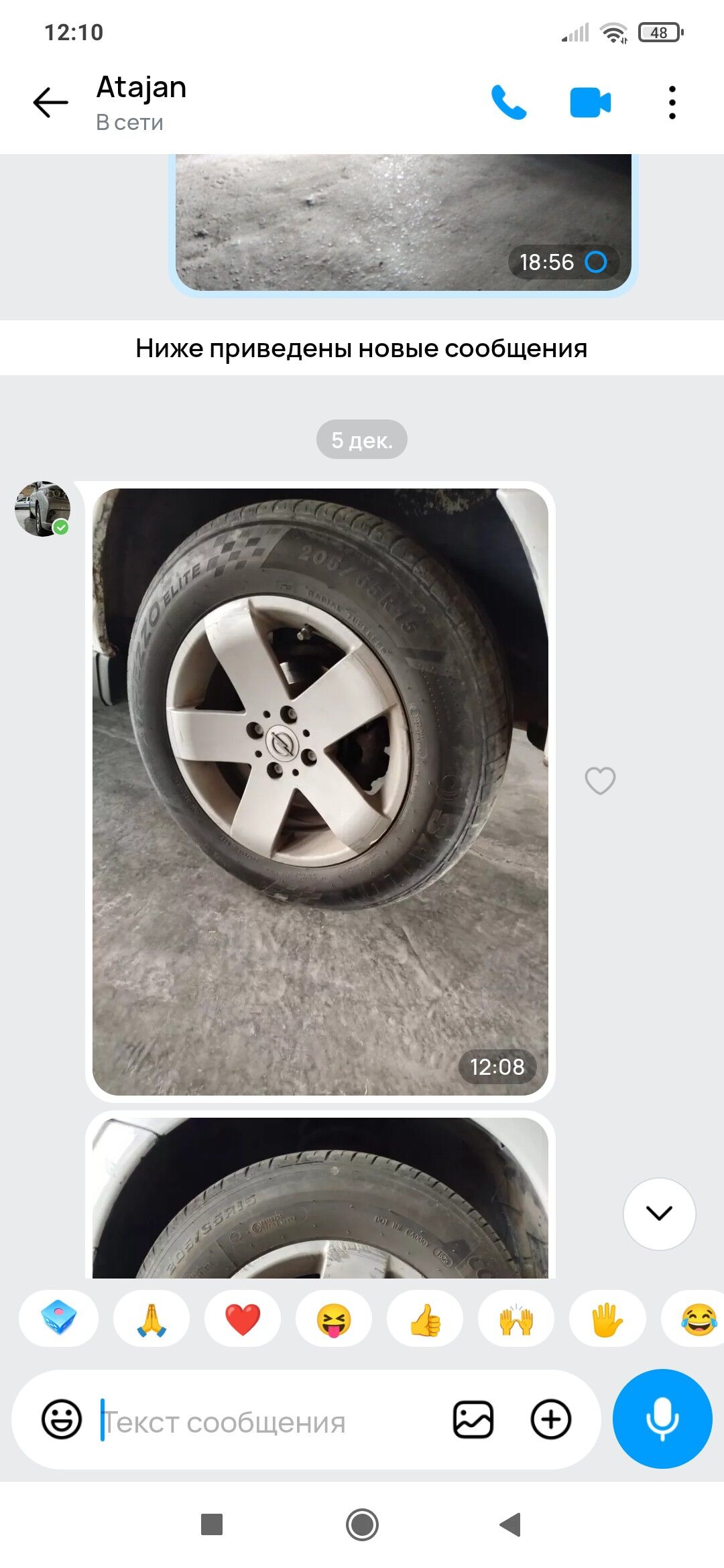
Task: Send the red heart emoji
Action: (x=243, y=1319)
